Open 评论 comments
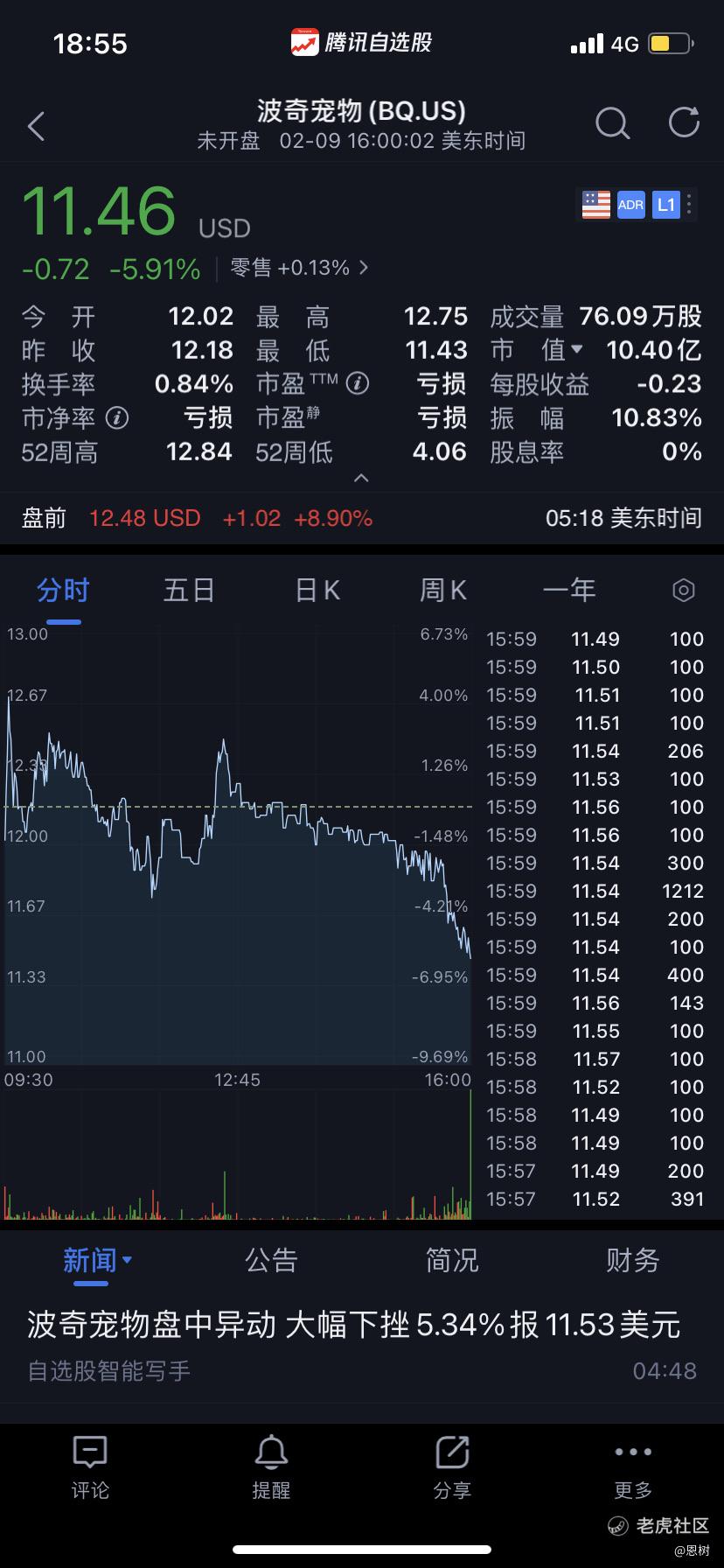This screenshot has width=724, height=1568. pos(90,1467)
